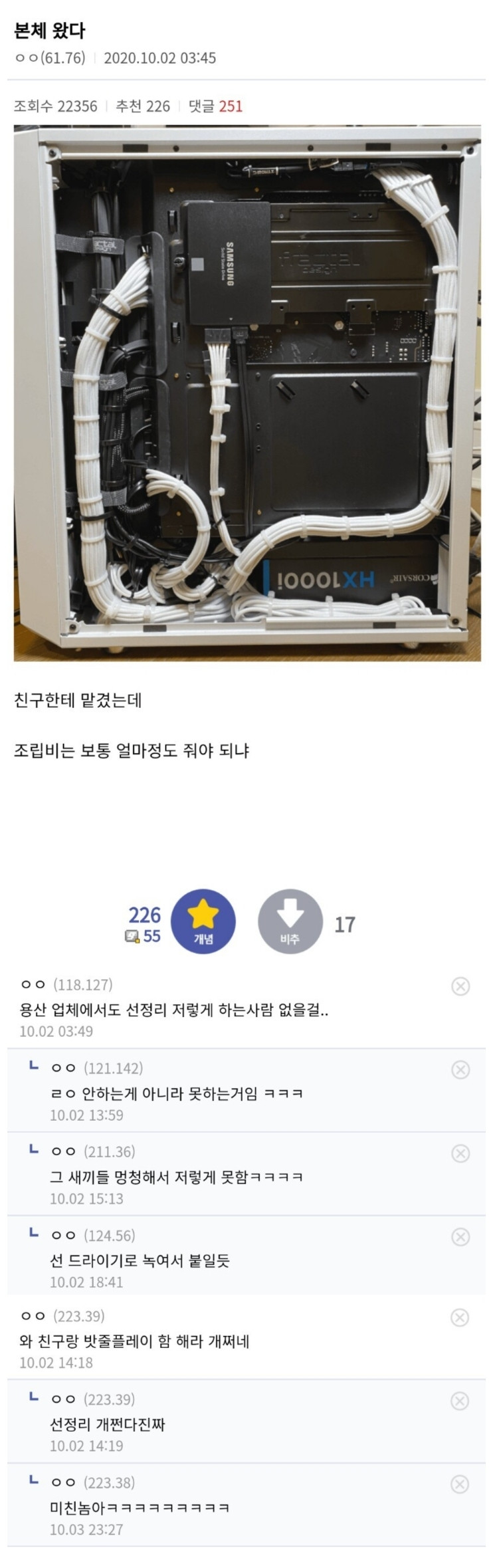Jump to comments via 댓글 251 count
This screenshot has height=1568, width=499.
tap(216, 106)
